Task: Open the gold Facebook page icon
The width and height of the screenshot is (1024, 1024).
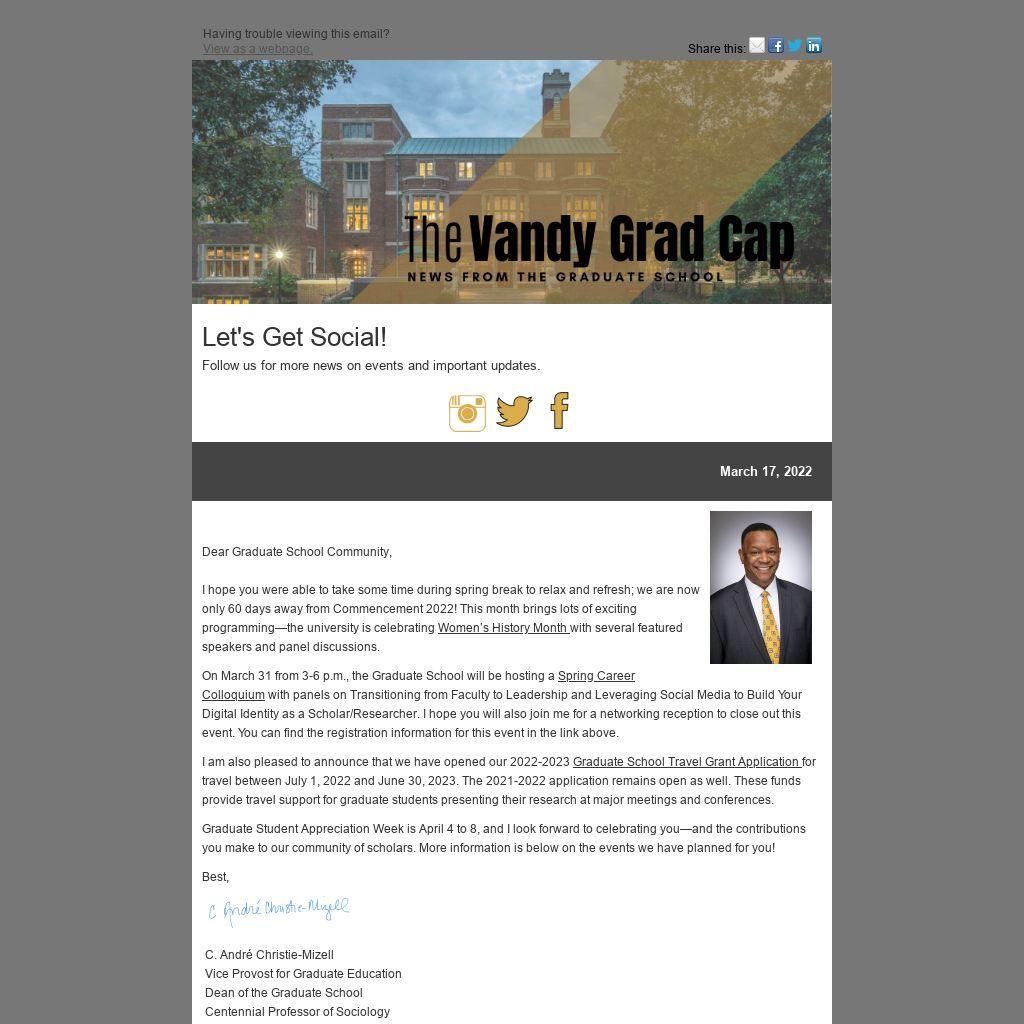Action: (560, 411)
